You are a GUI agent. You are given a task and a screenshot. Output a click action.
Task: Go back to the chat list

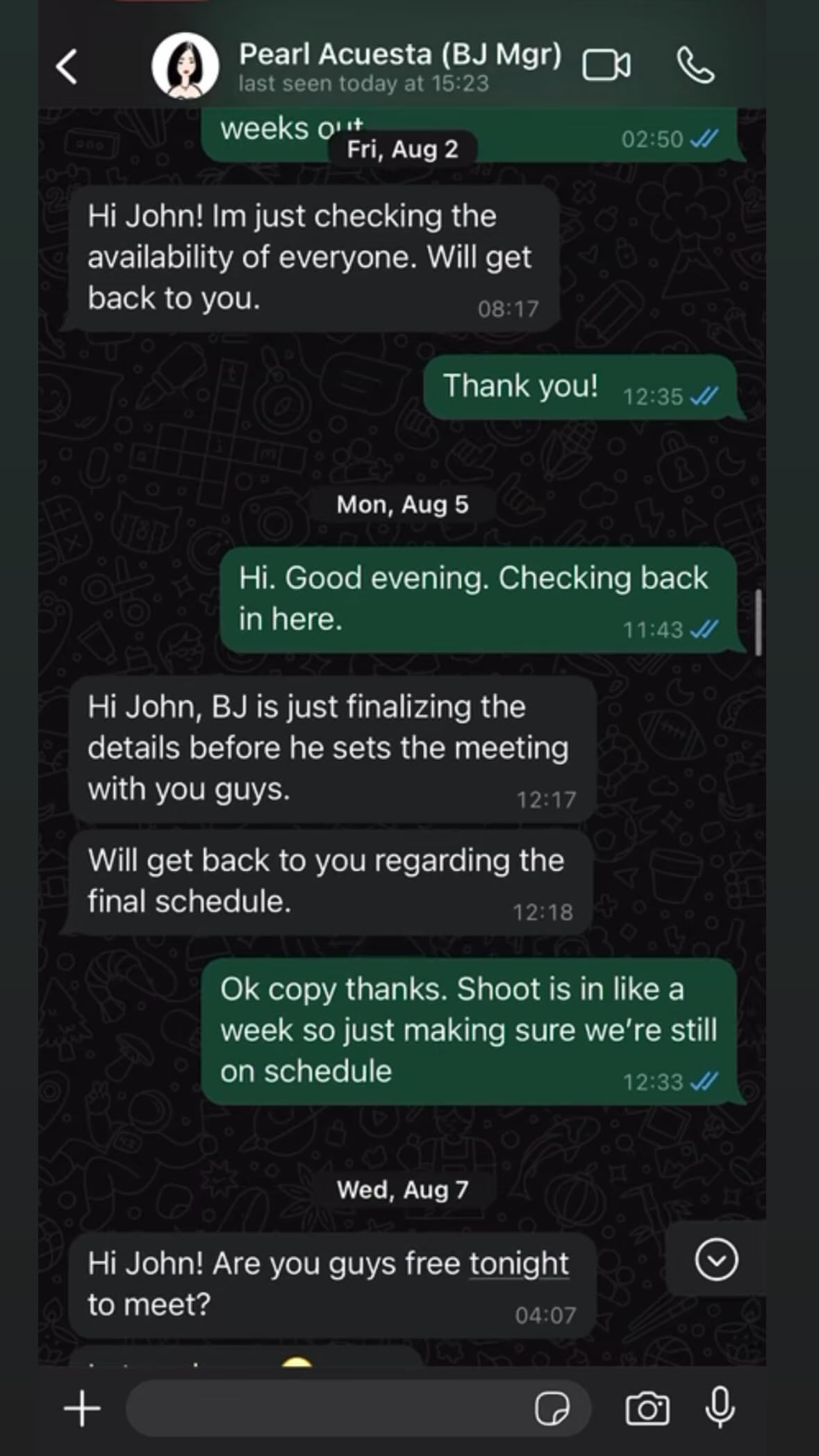67,67
